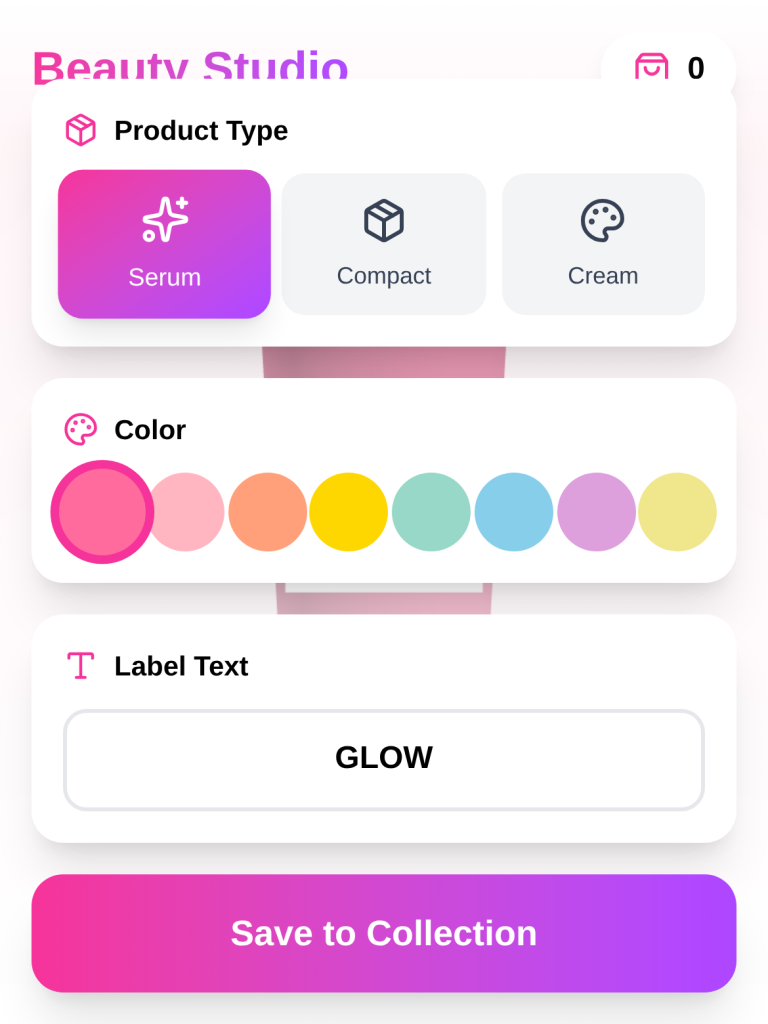Click the Beauty Studio title
The image size is (768, 1024).
tap(192, 68)
